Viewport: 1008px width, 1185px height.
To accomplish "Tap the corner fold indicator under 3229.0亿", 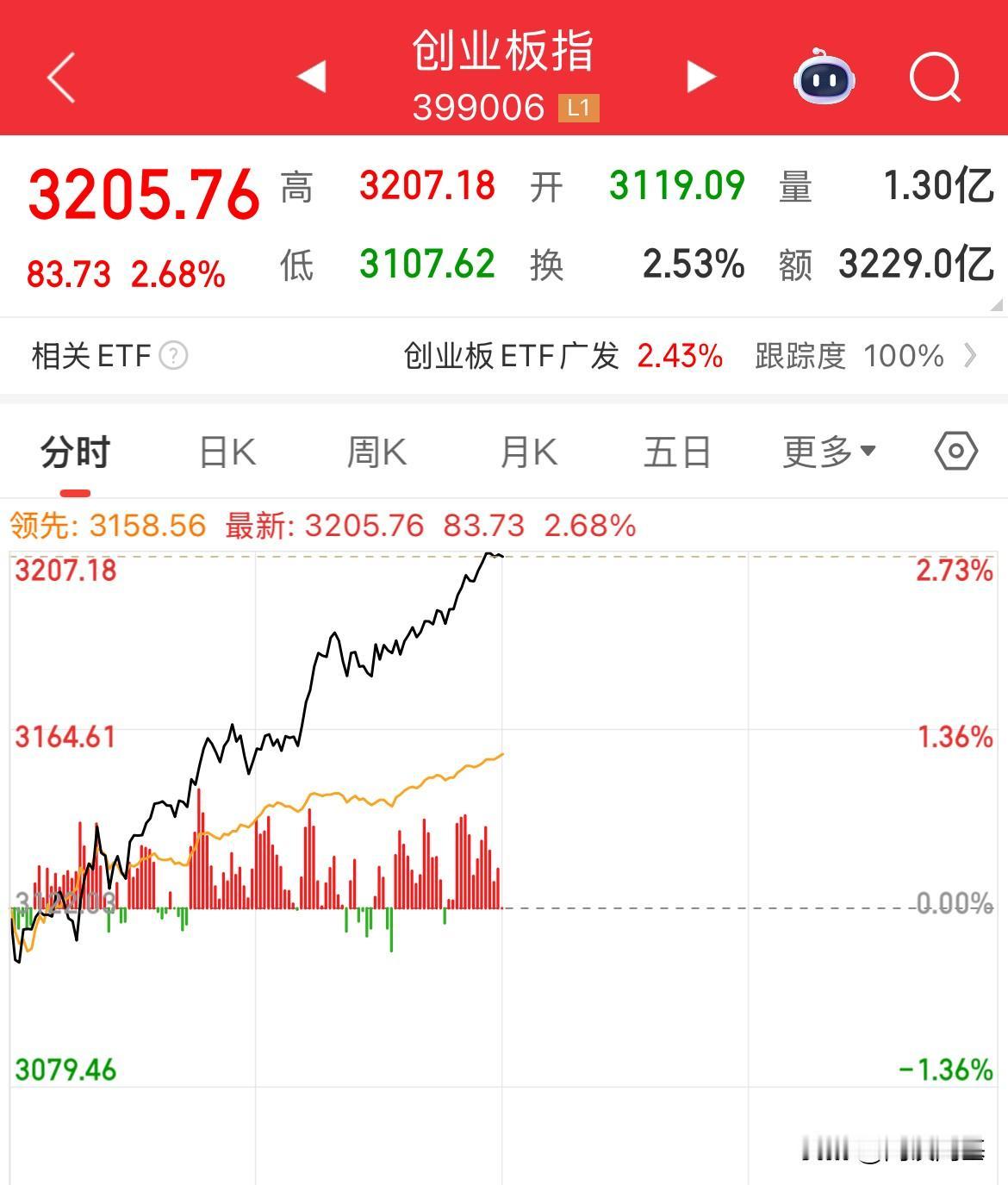I will tap(997, 303).
